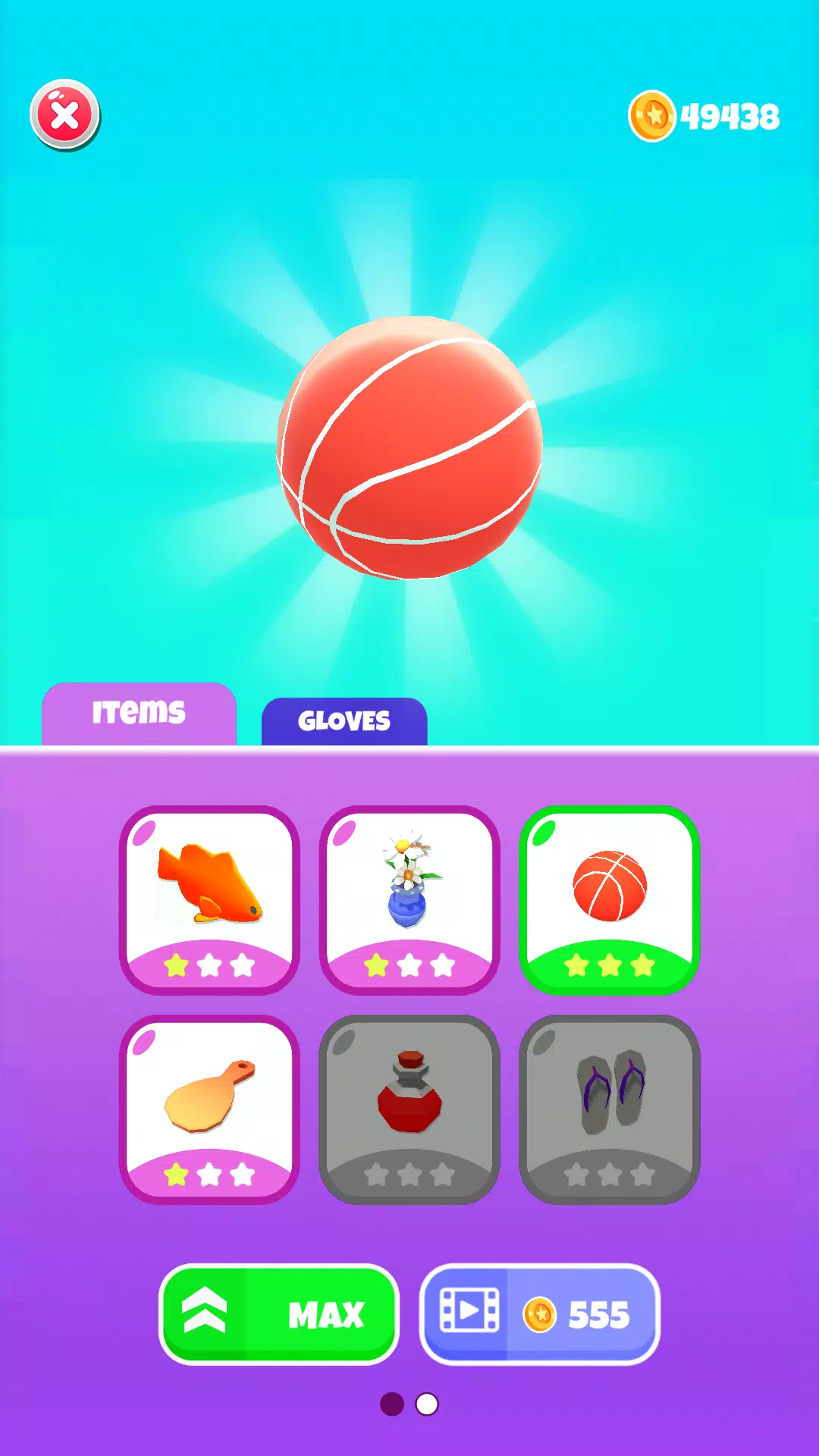Image resolution: width=819 pixels, height=1456 pixels.
Task: Go to the second page dot
Action: pyautogui.click(x=427, y=1404)
